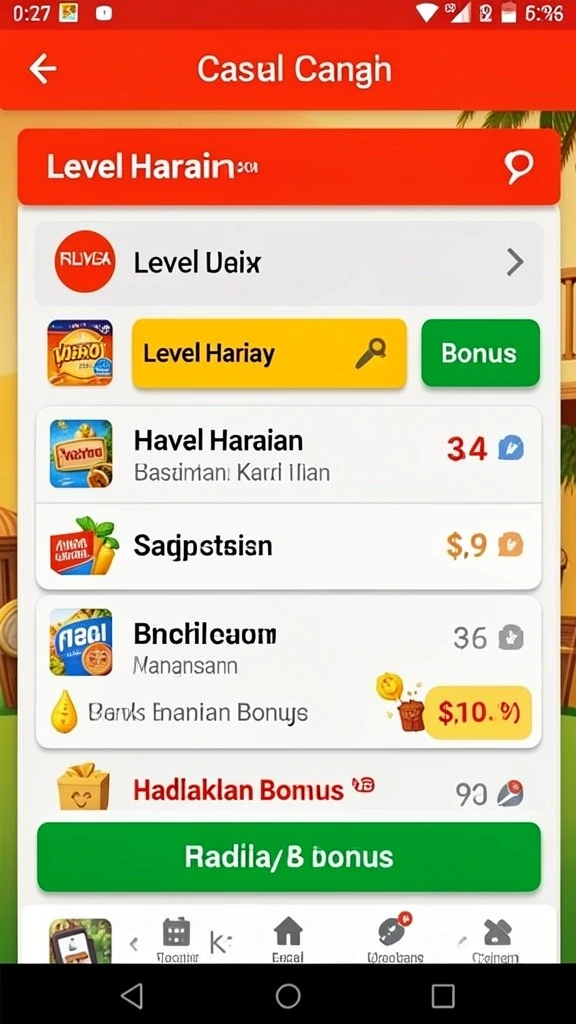Open the Bnchileaom card
This screenshot has width=576, height=1024.
point(288,671)
